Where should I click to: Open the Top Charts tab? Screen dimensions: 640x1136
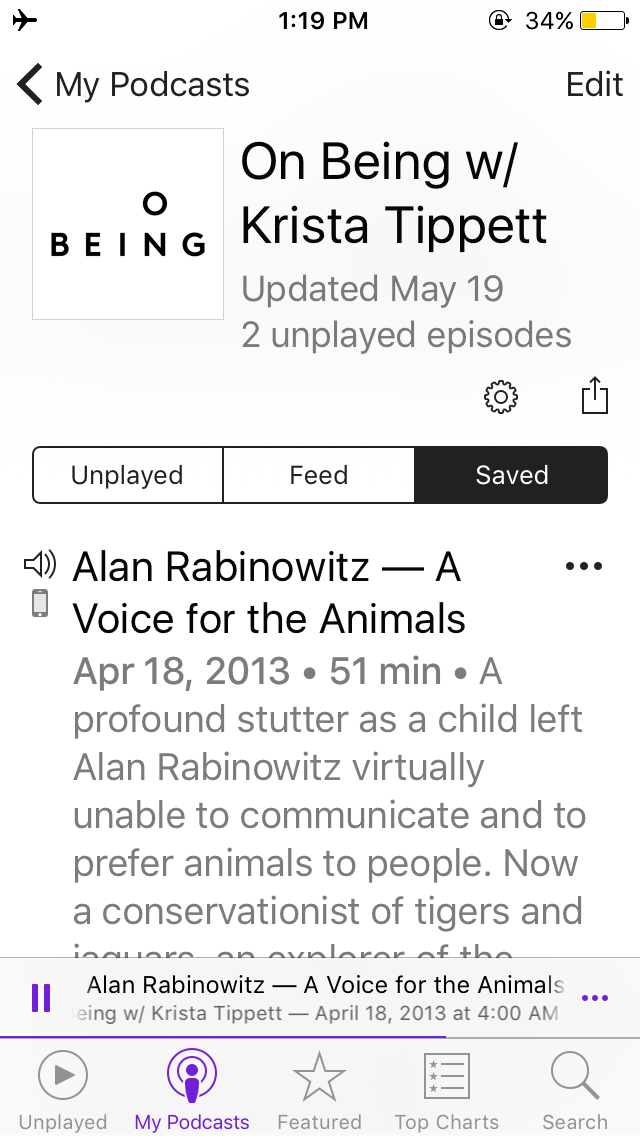click(446, 1091)
